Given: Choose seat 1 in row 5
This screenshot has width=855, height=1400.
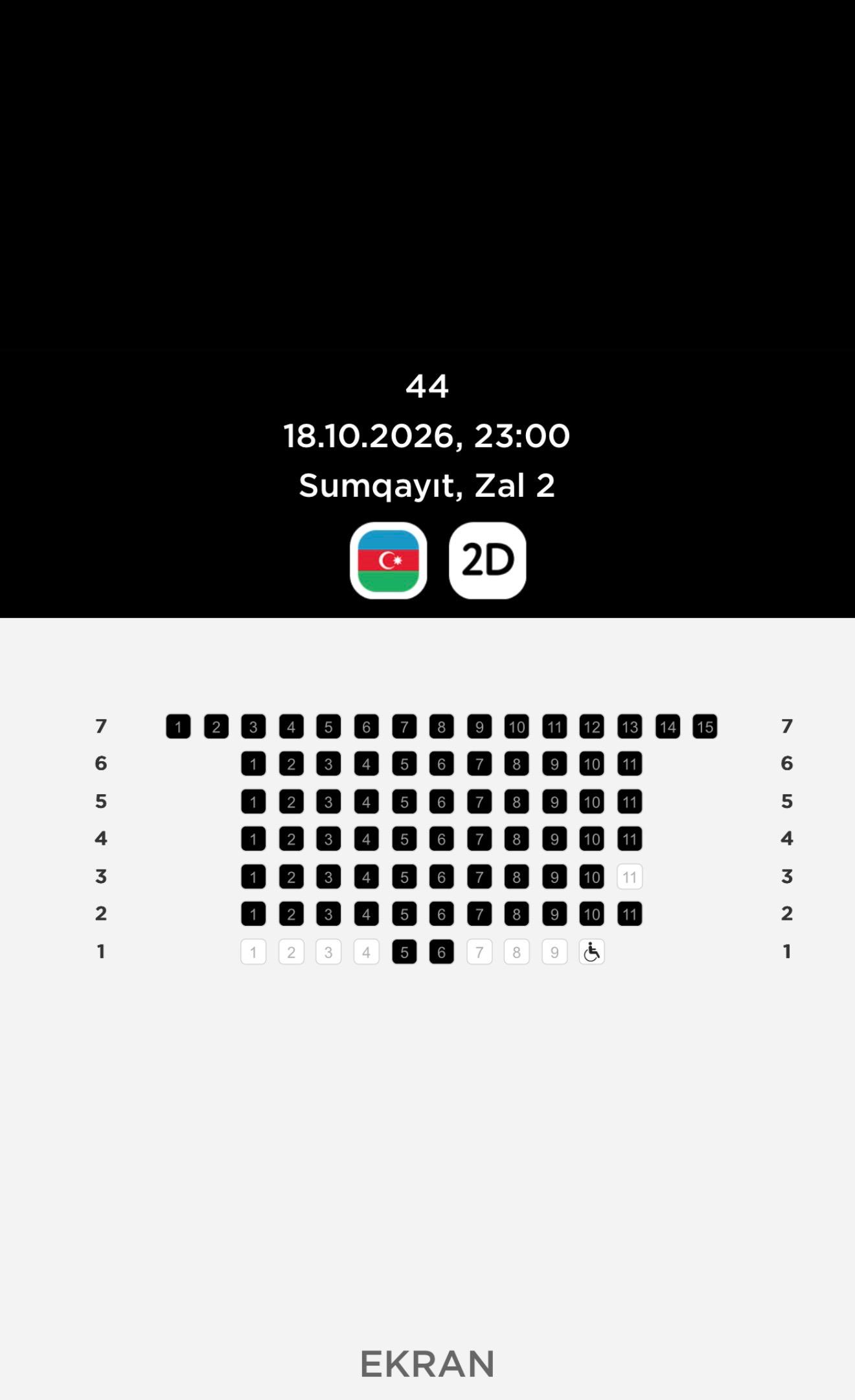Looking at the screenshot, I should click(x=253, y=801).
